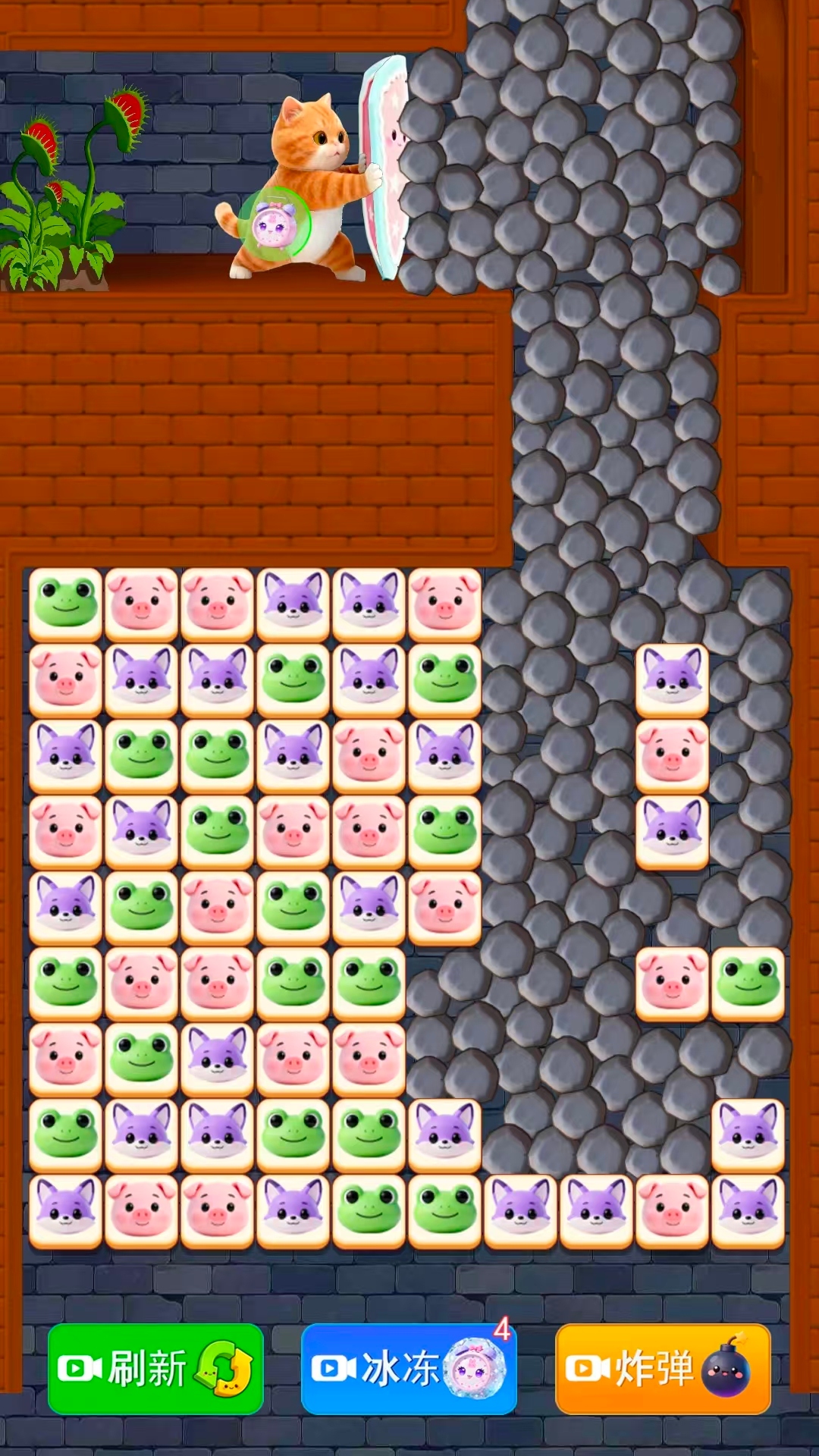This screenshot has width=819, height=1456.
Task: Use the blue 冰冻 freeze power-up
Action: pos(409,1368)
